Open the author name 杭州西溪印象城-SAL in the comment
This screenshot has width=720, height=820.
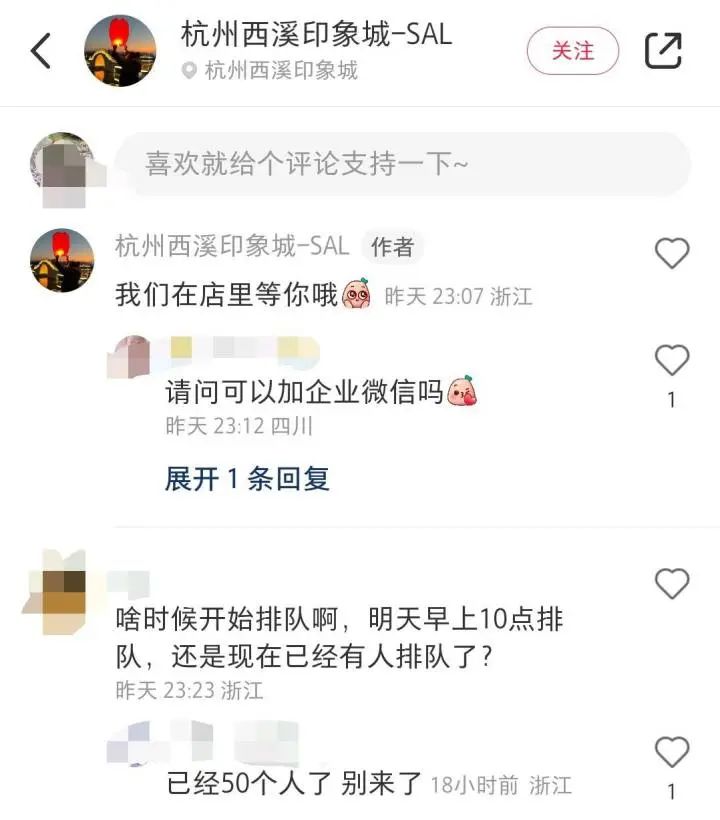[232, 245]
